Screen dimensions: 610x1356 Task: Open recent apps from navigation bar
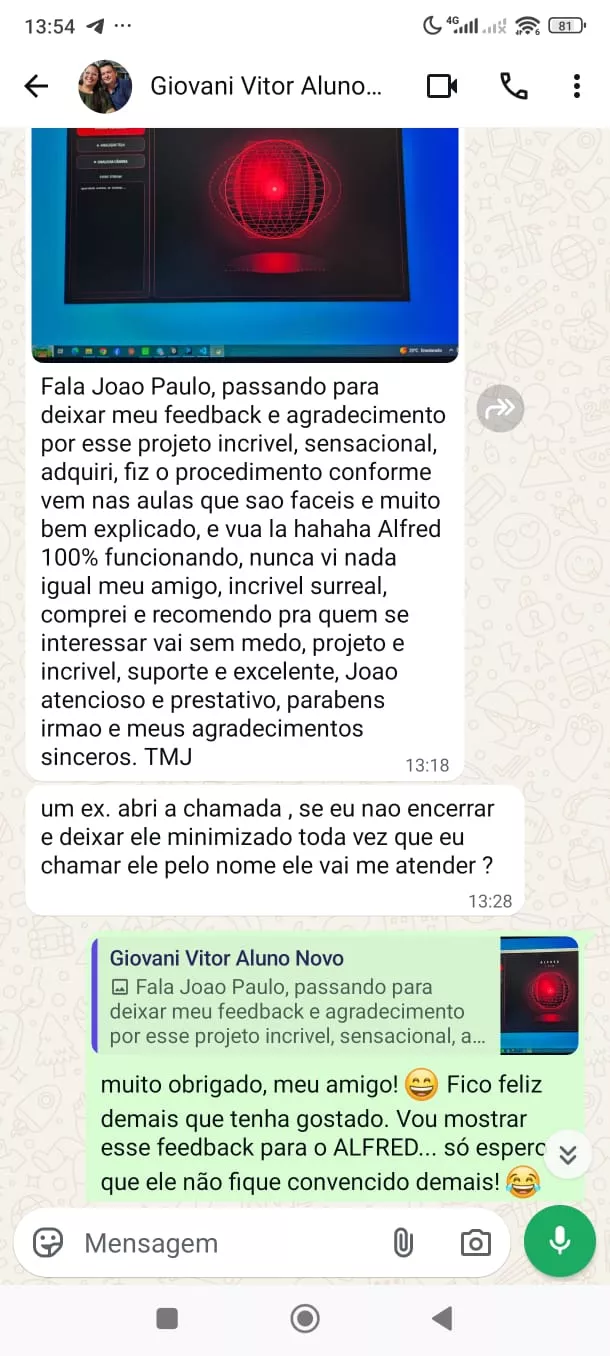[167, 1318]
